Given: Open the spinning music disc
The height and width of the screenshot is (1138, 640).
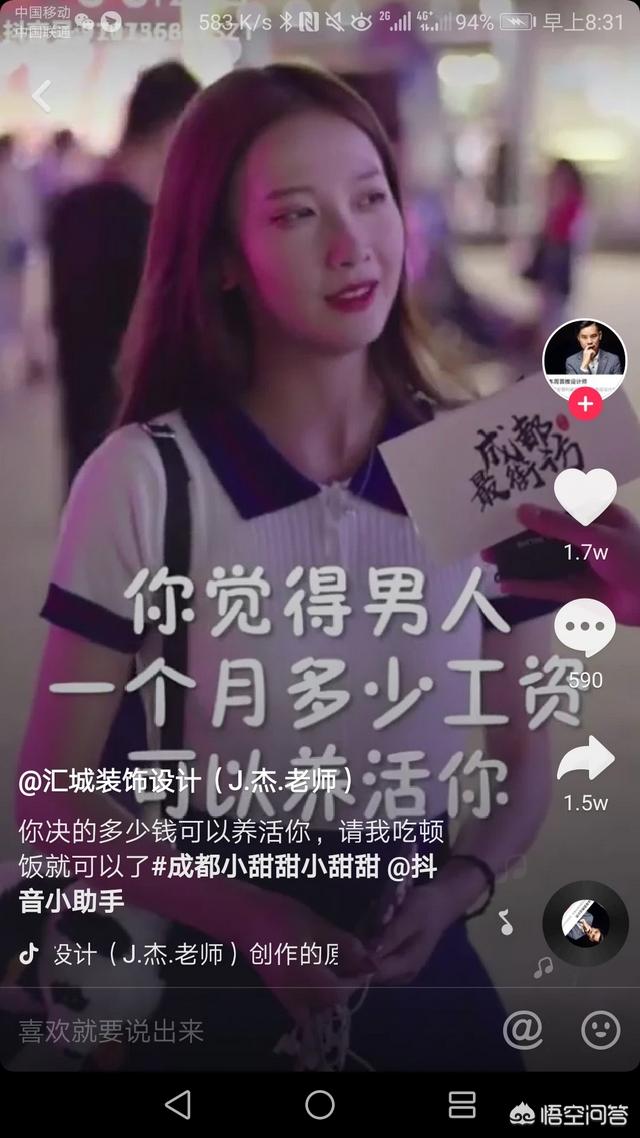Looking at the screenshot, I should tap(585, 922).
